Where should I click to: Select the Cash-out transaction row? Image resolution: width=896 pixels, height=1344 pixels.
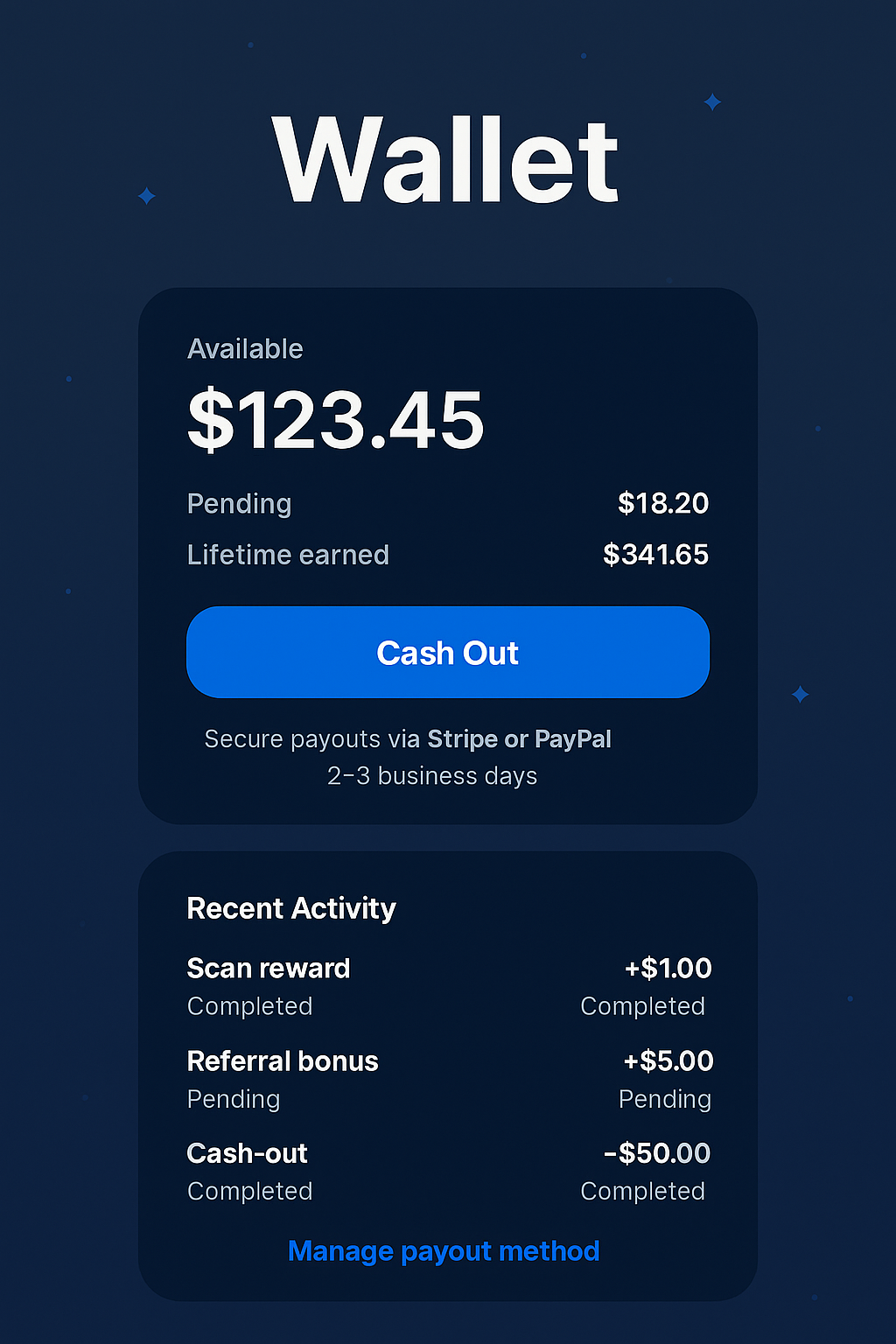[446, 1172]
